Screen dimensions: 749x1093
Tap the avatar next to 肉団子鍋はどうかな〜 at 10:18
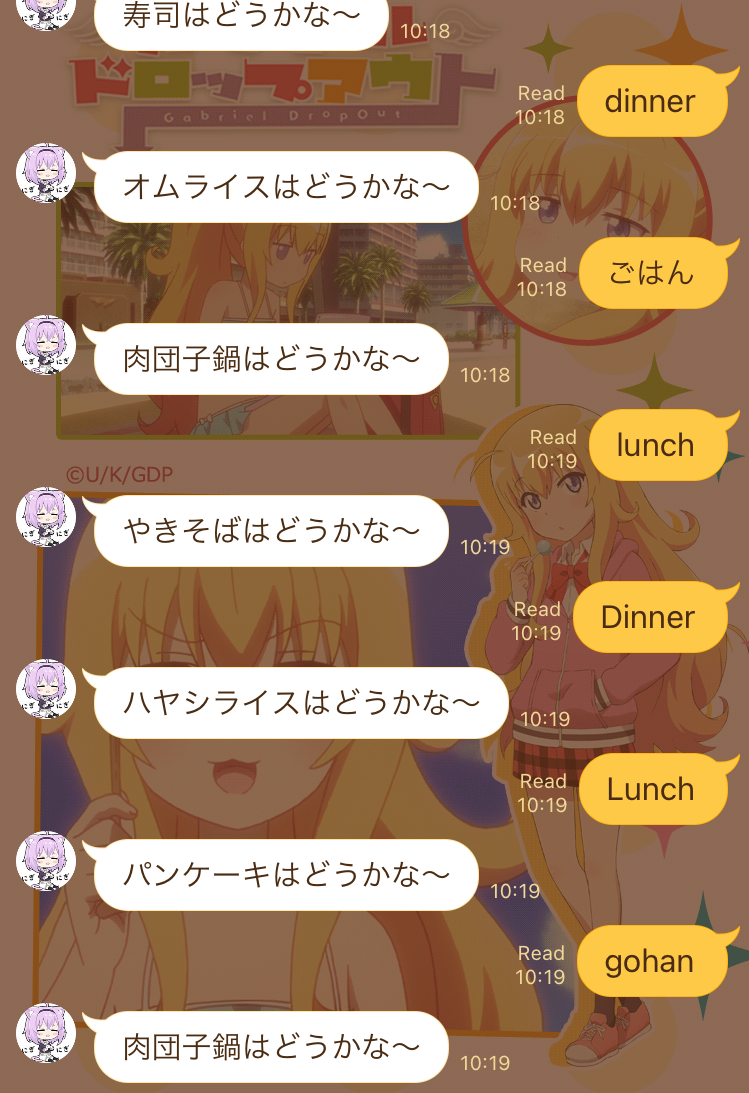[x=45, y=345]
